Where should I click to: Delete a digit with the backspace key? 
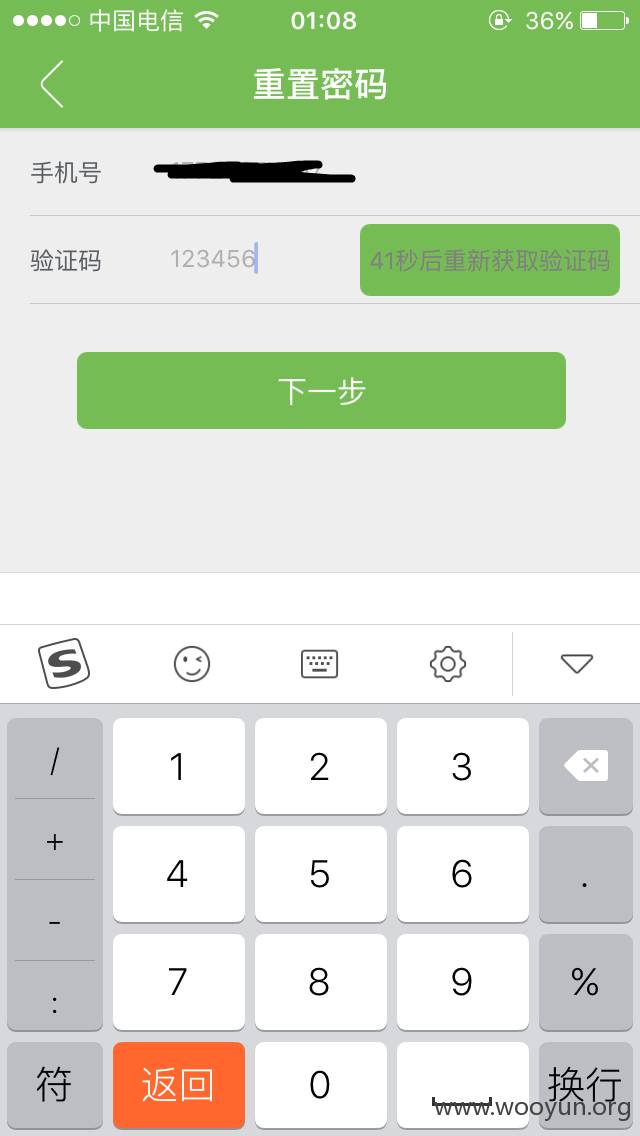pos(586,766)
